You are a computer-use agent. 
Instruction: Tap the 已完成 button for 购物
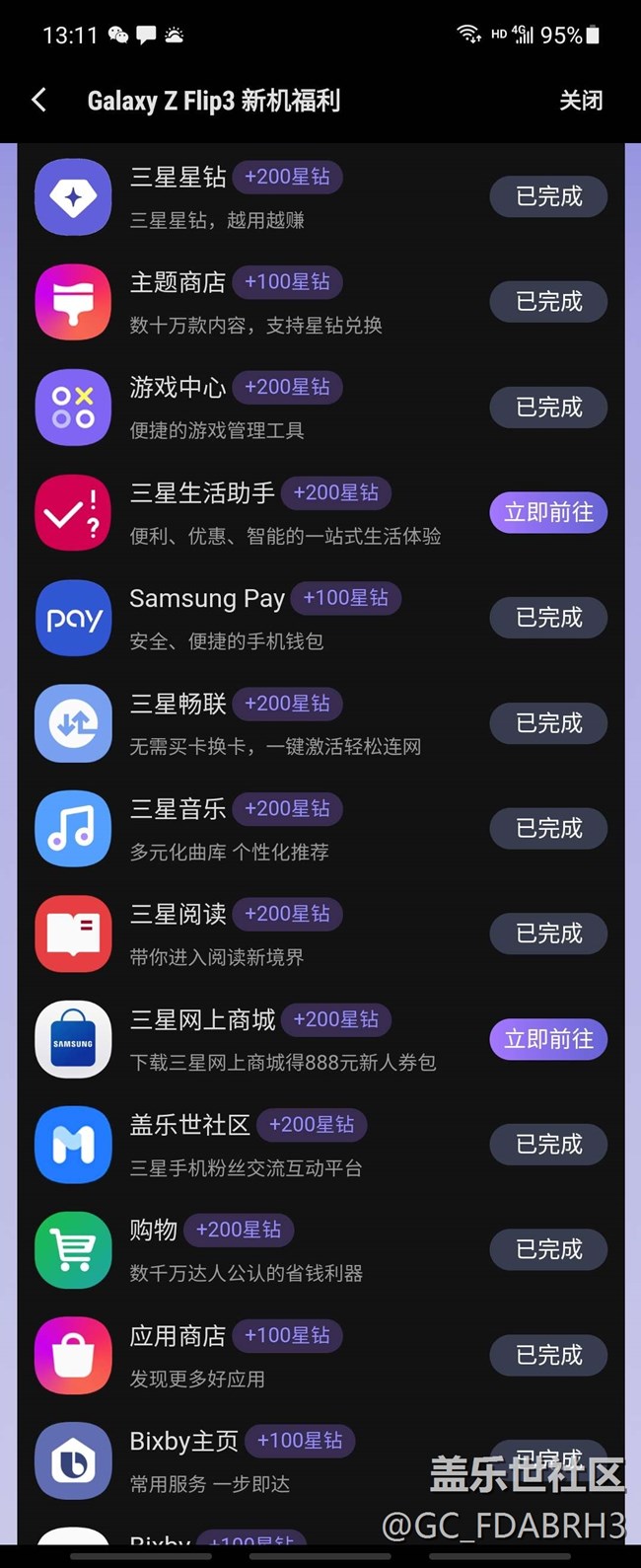click(x=548, y=1249)
